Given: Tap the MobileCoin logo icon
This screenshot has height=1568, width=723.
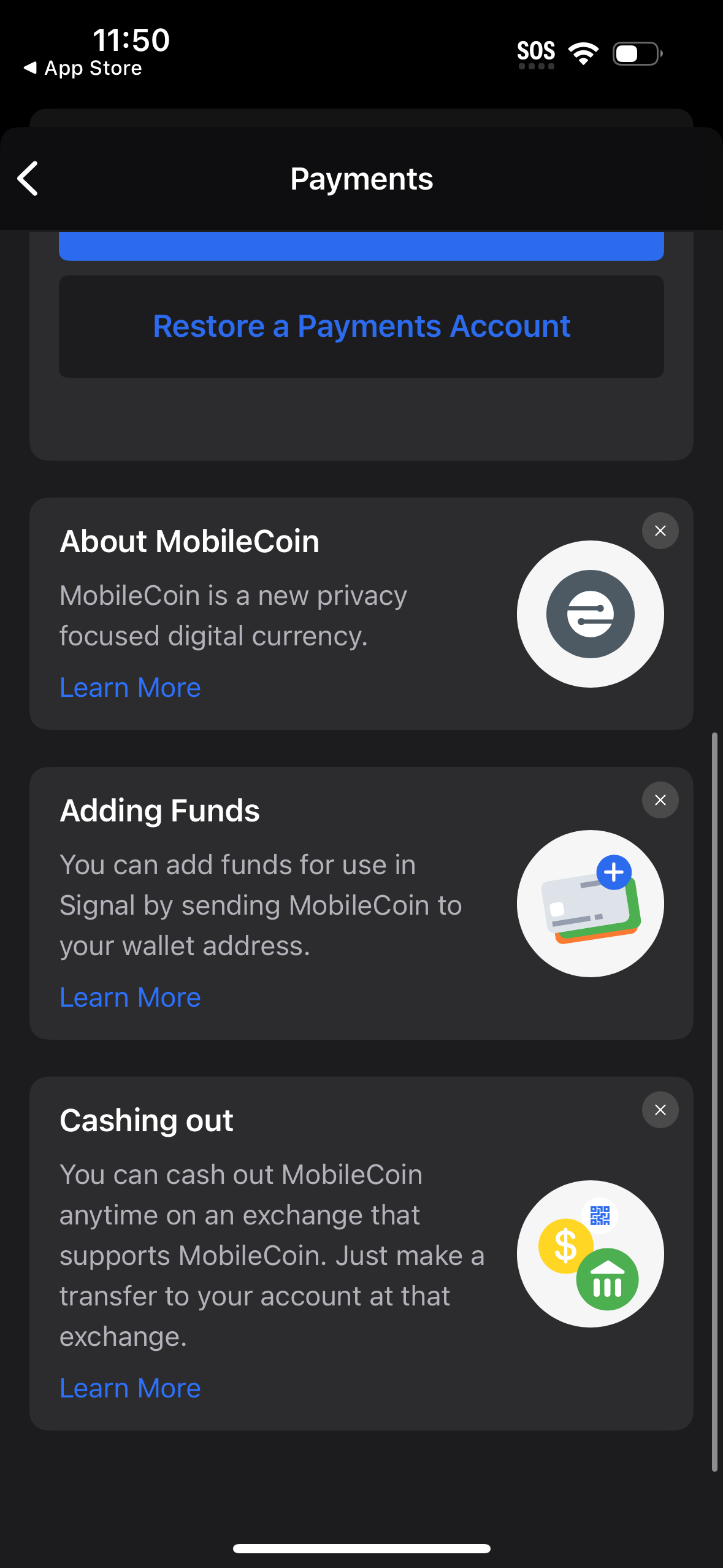Looking at the screenshot, I should (x=589, y=613).
